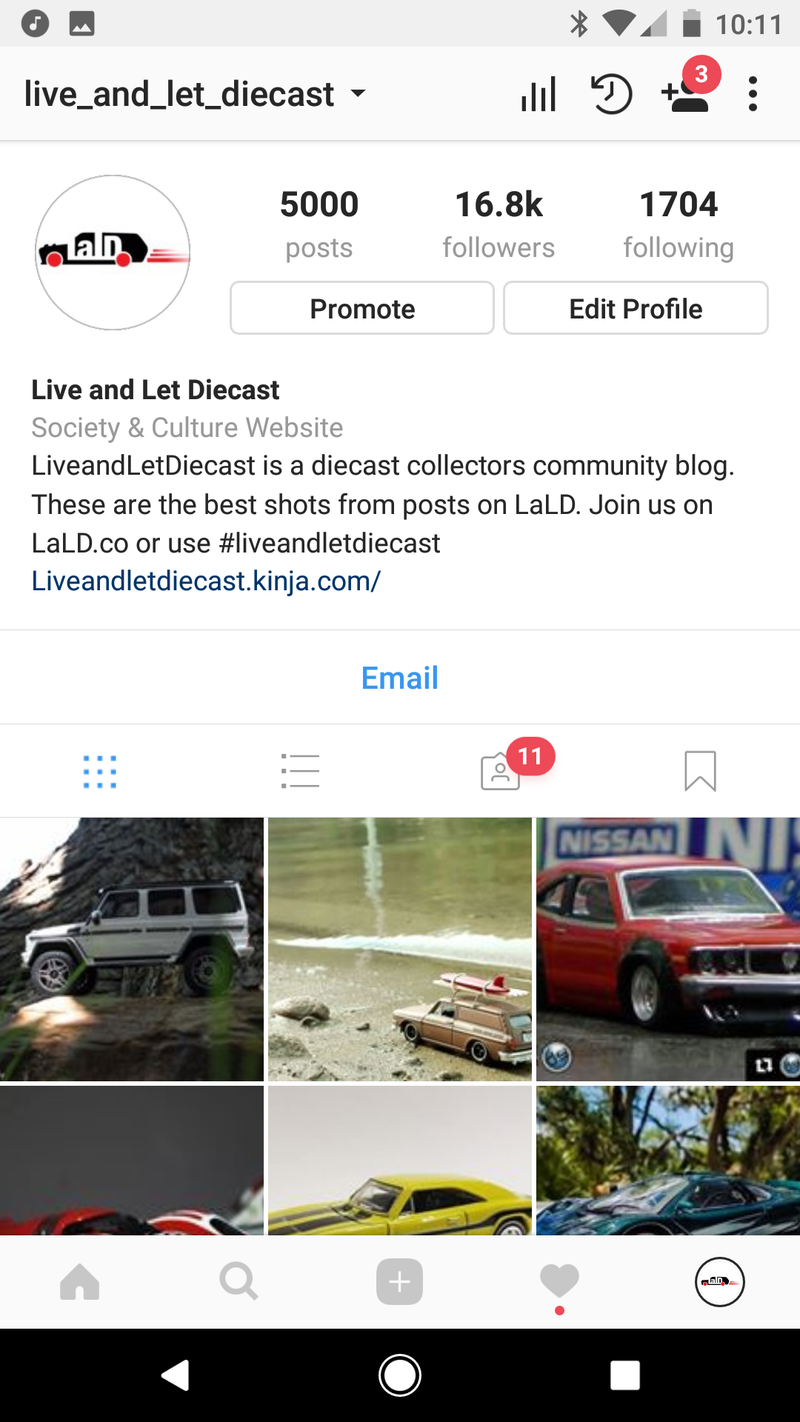
Task: Open the yellow muscle car post
Action: click(x=400, y=1161)
